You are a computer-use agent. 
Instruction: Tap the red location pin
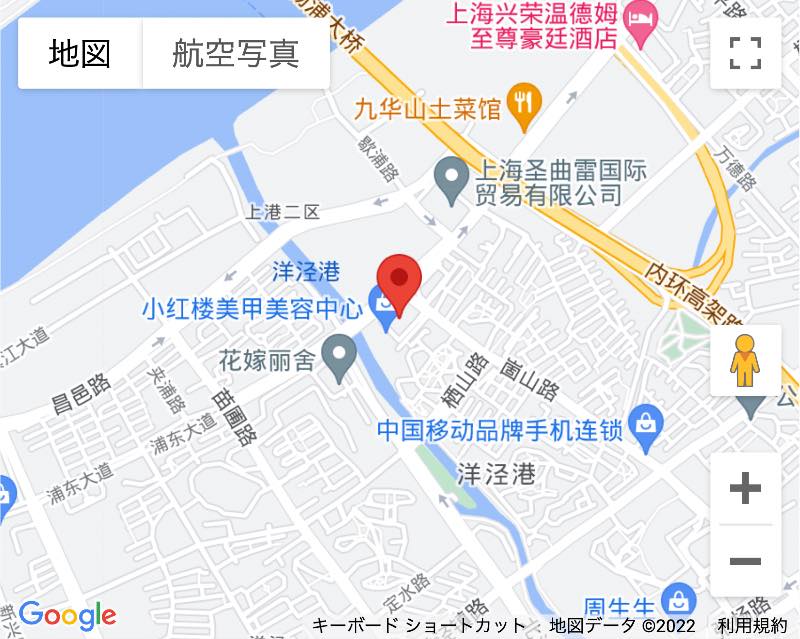click(399, 281)
